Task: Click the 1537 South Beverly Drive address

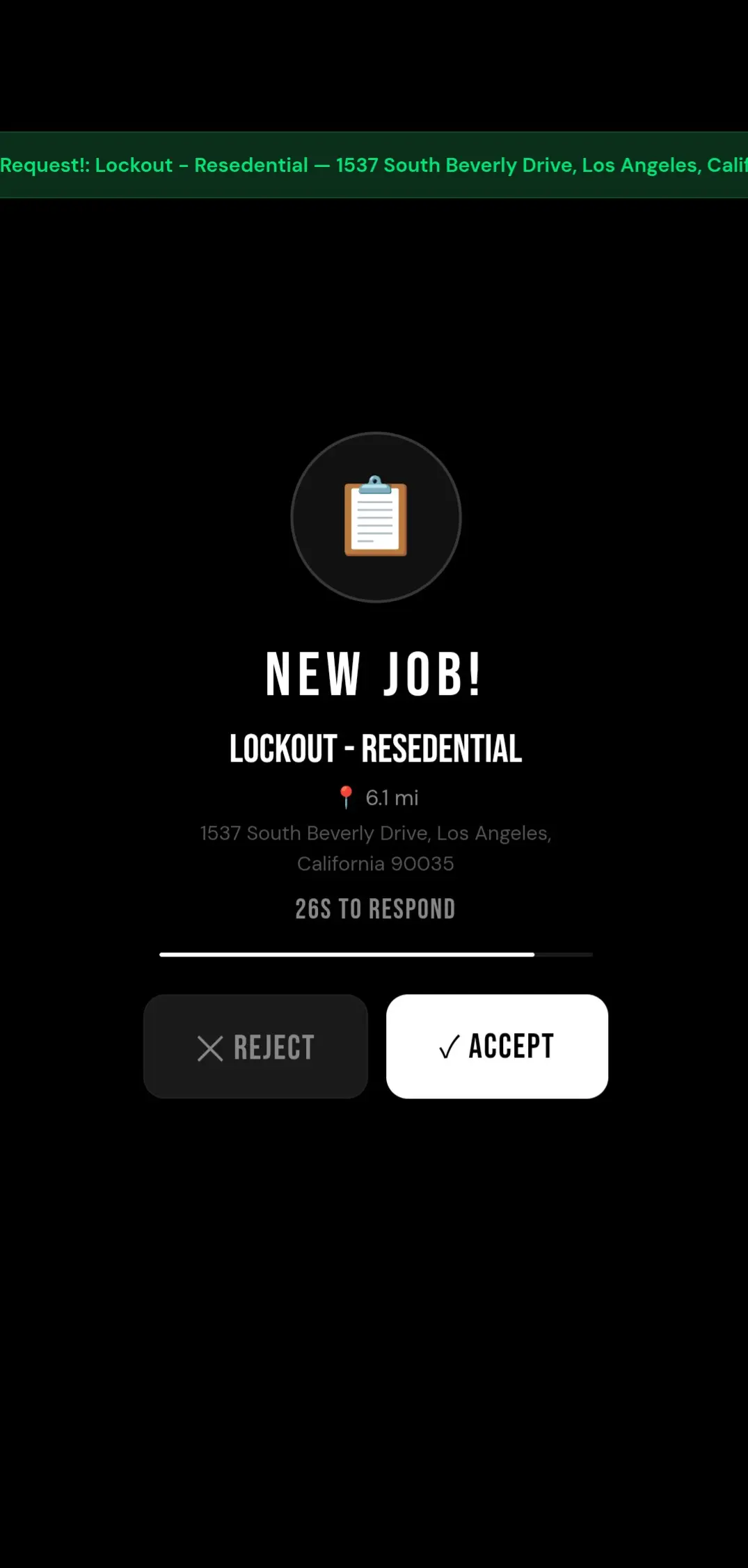Action: 375,833
